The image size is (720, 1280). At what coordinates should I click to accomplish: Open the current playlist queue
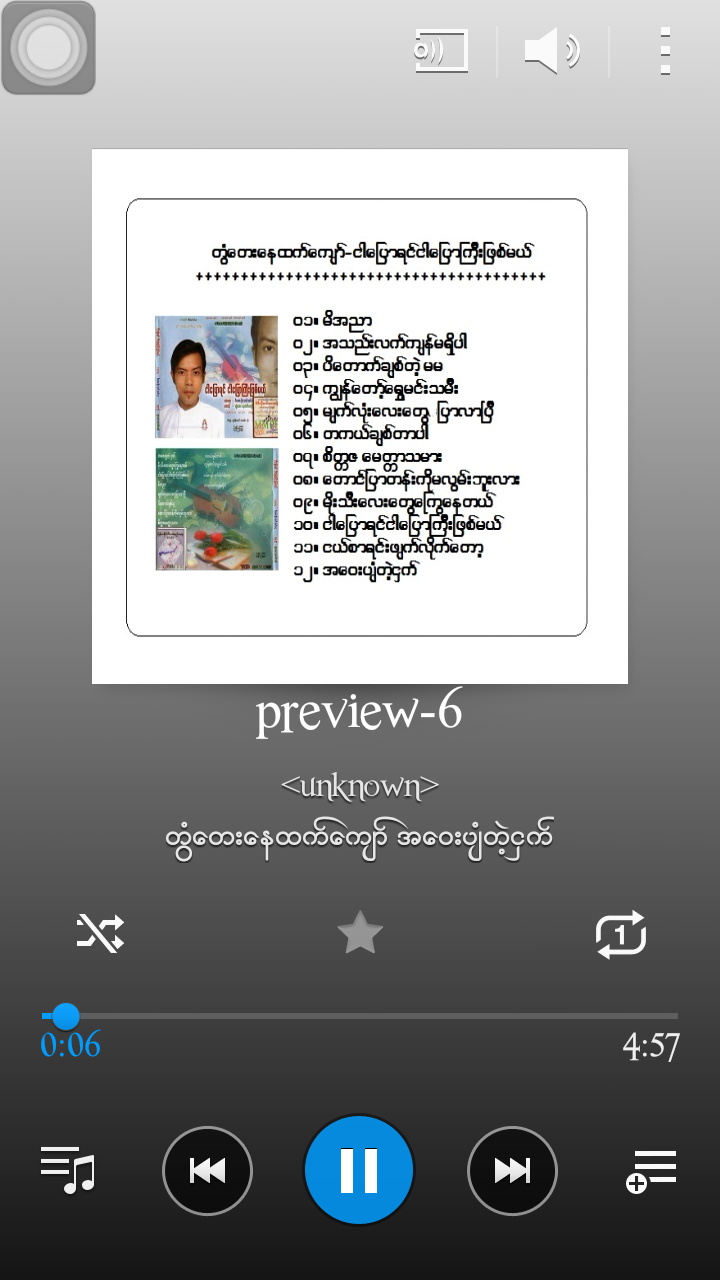pos(67,1170)
